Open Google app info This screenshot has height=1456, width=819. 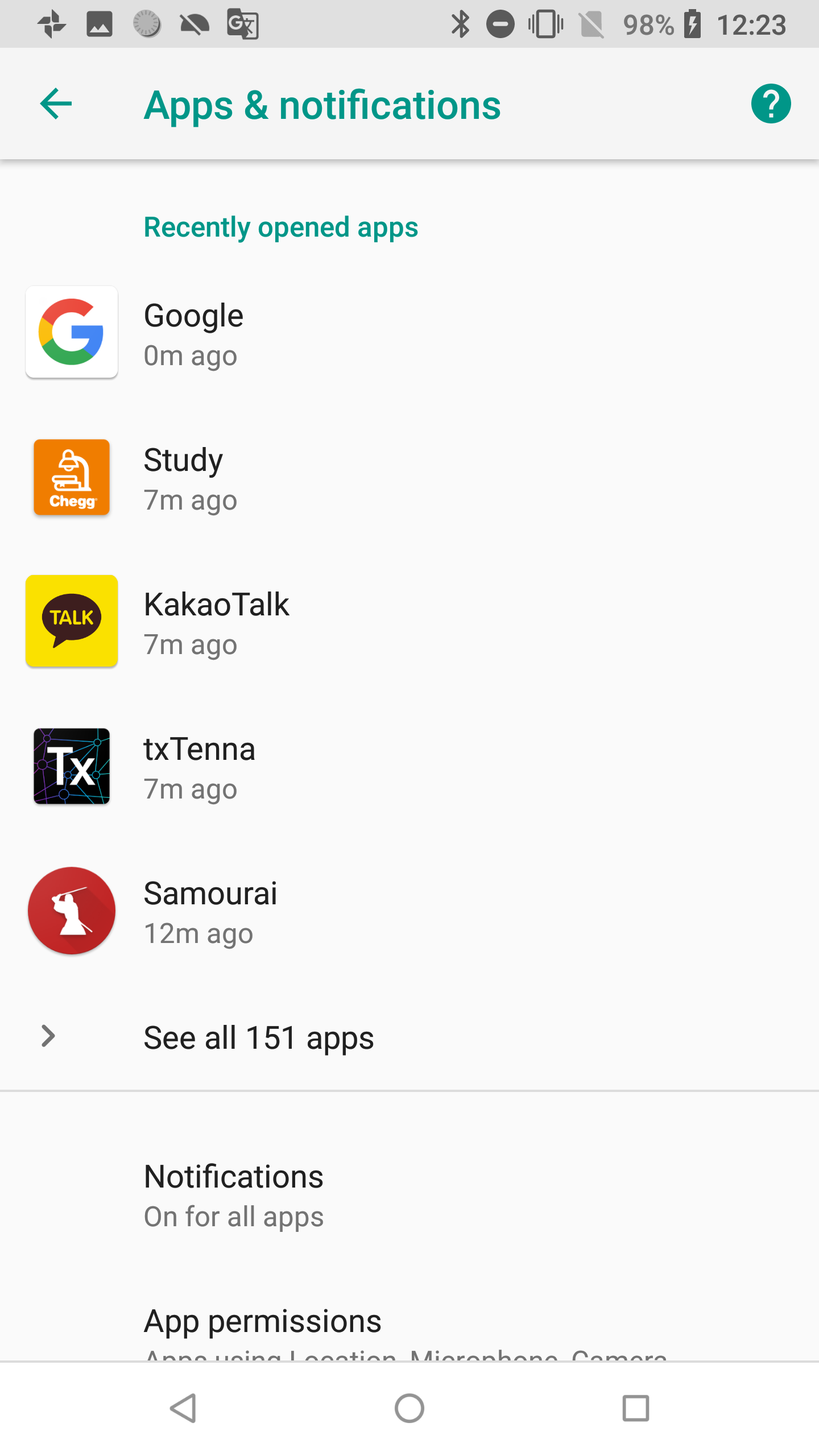tap(409, 333)
